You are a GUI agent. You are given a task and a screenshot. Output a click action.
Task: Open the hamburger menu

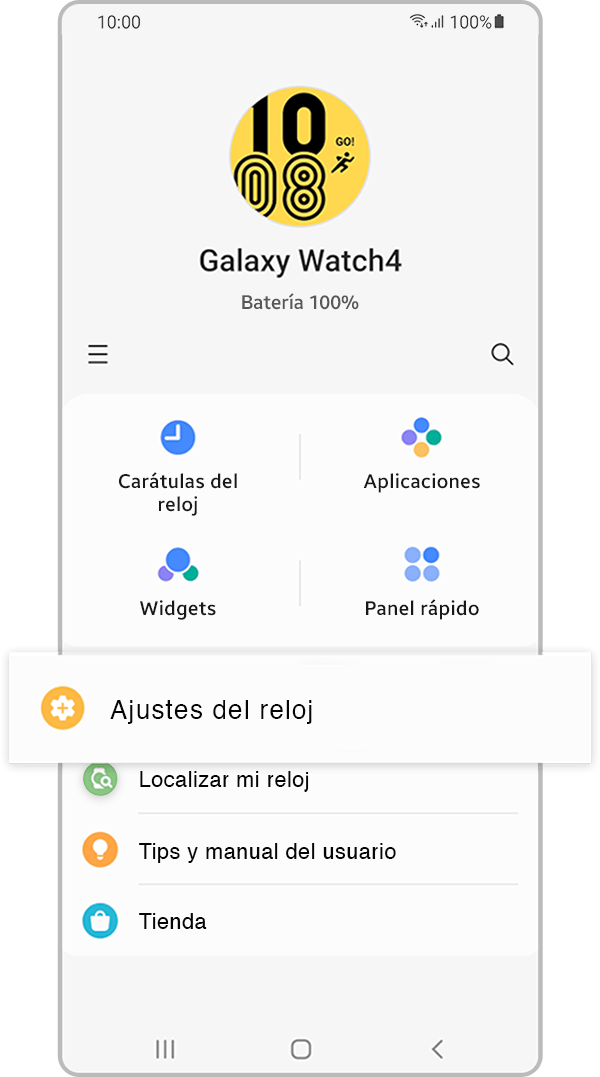click(x=98, y=354)
